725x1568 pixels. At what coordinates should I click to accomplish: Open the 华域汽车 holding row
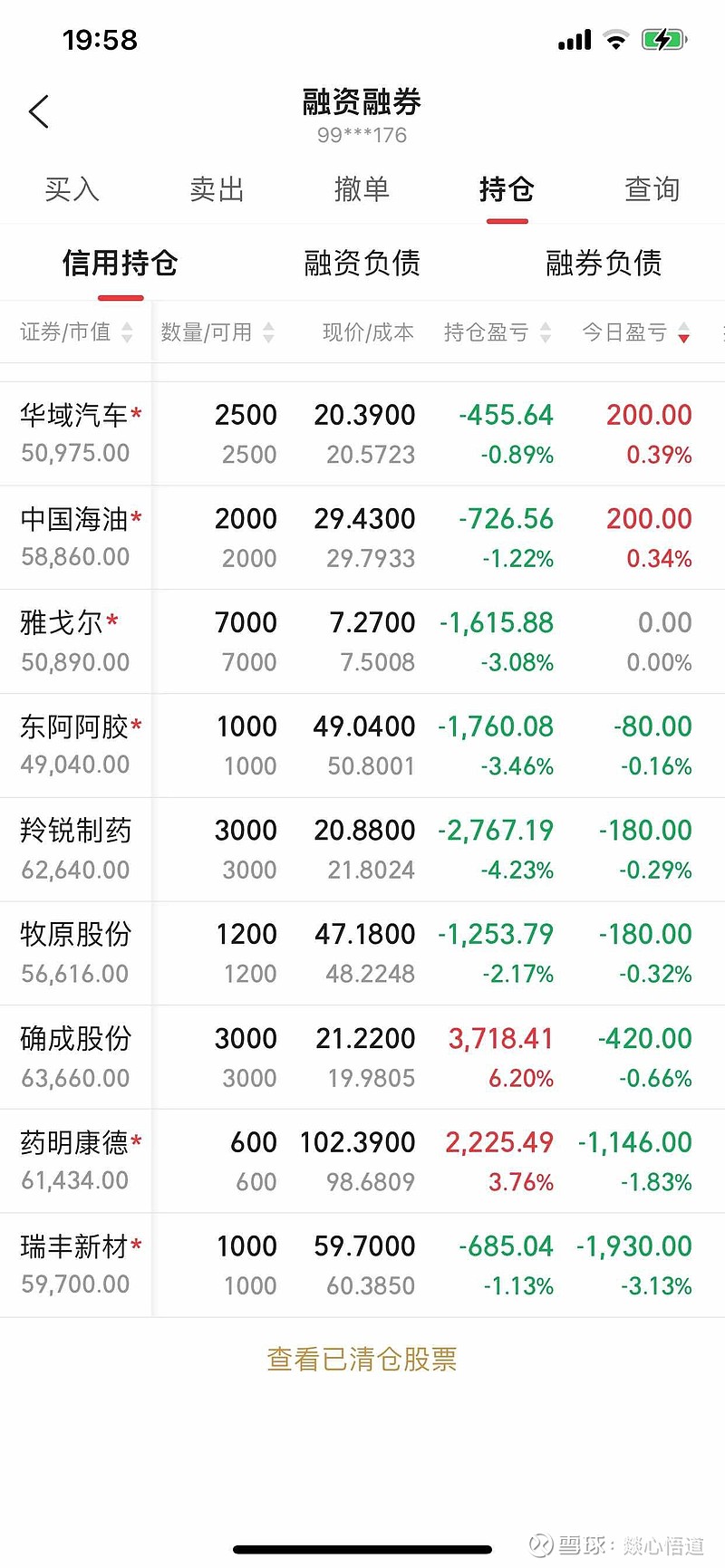click(x=362, y=434)
